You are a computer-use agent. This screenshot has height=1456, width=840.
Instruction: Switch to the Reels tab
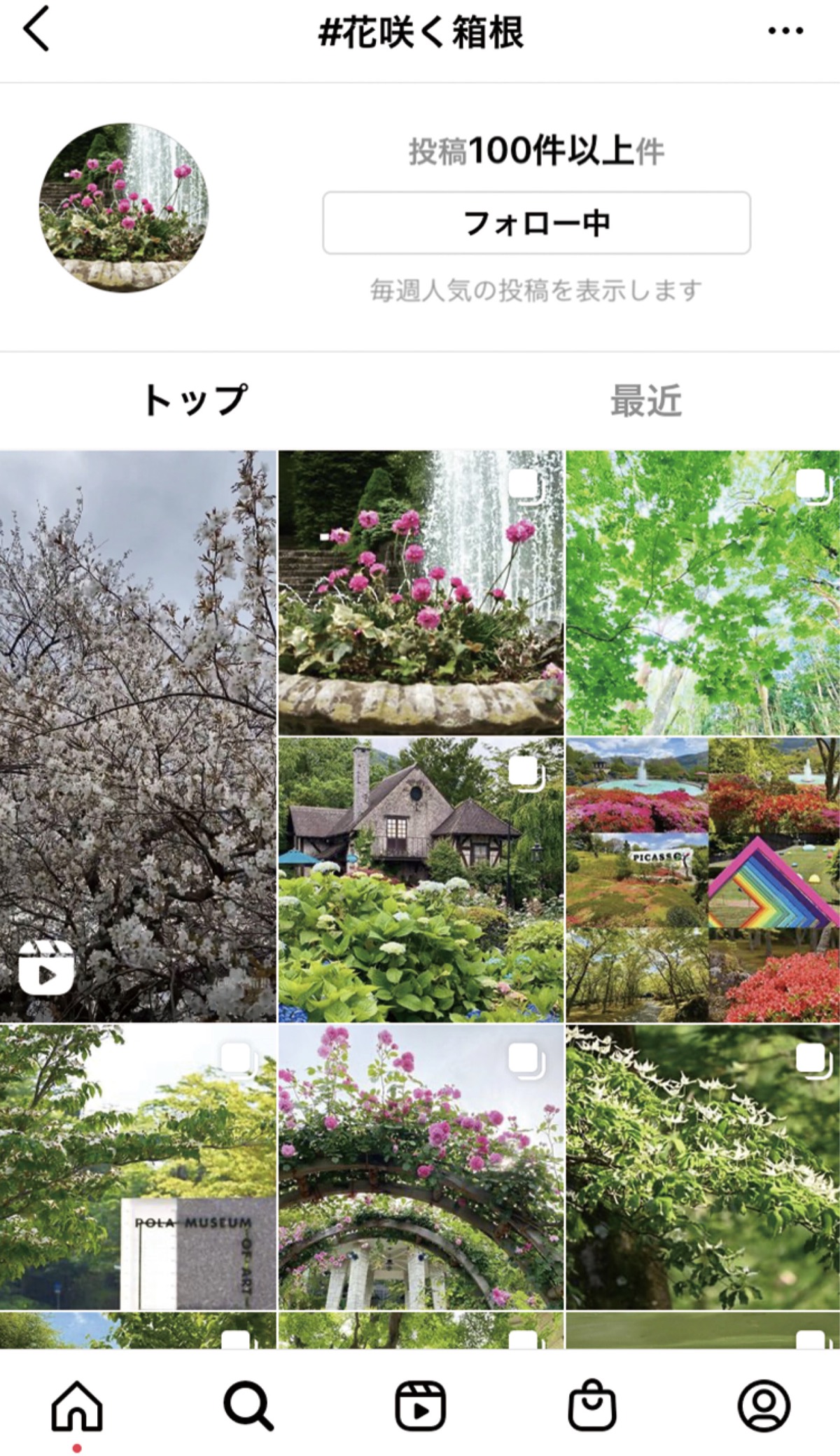420,1406
